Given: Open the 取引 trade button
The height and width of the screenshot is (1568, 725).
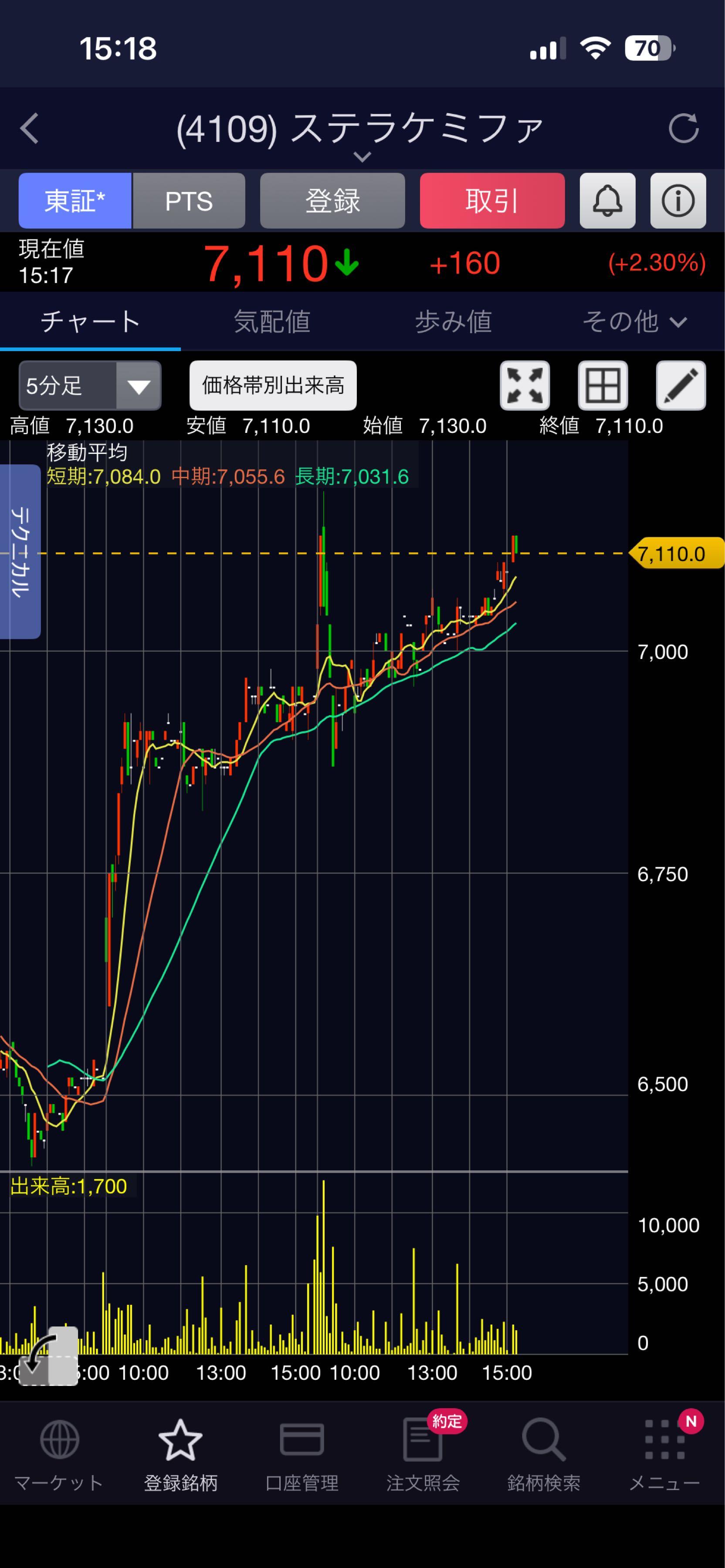Looking at the screenshot, I should point(492,201).
